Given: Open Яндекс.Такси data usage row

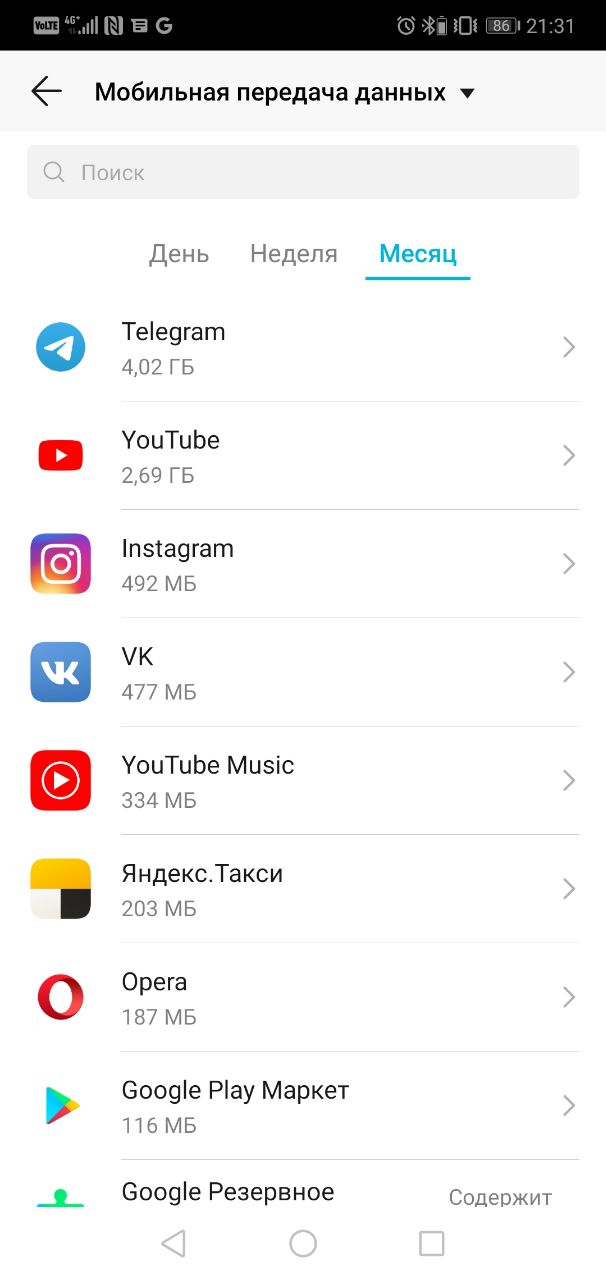Looking at the screenshot, I should (x=303, y=889).
